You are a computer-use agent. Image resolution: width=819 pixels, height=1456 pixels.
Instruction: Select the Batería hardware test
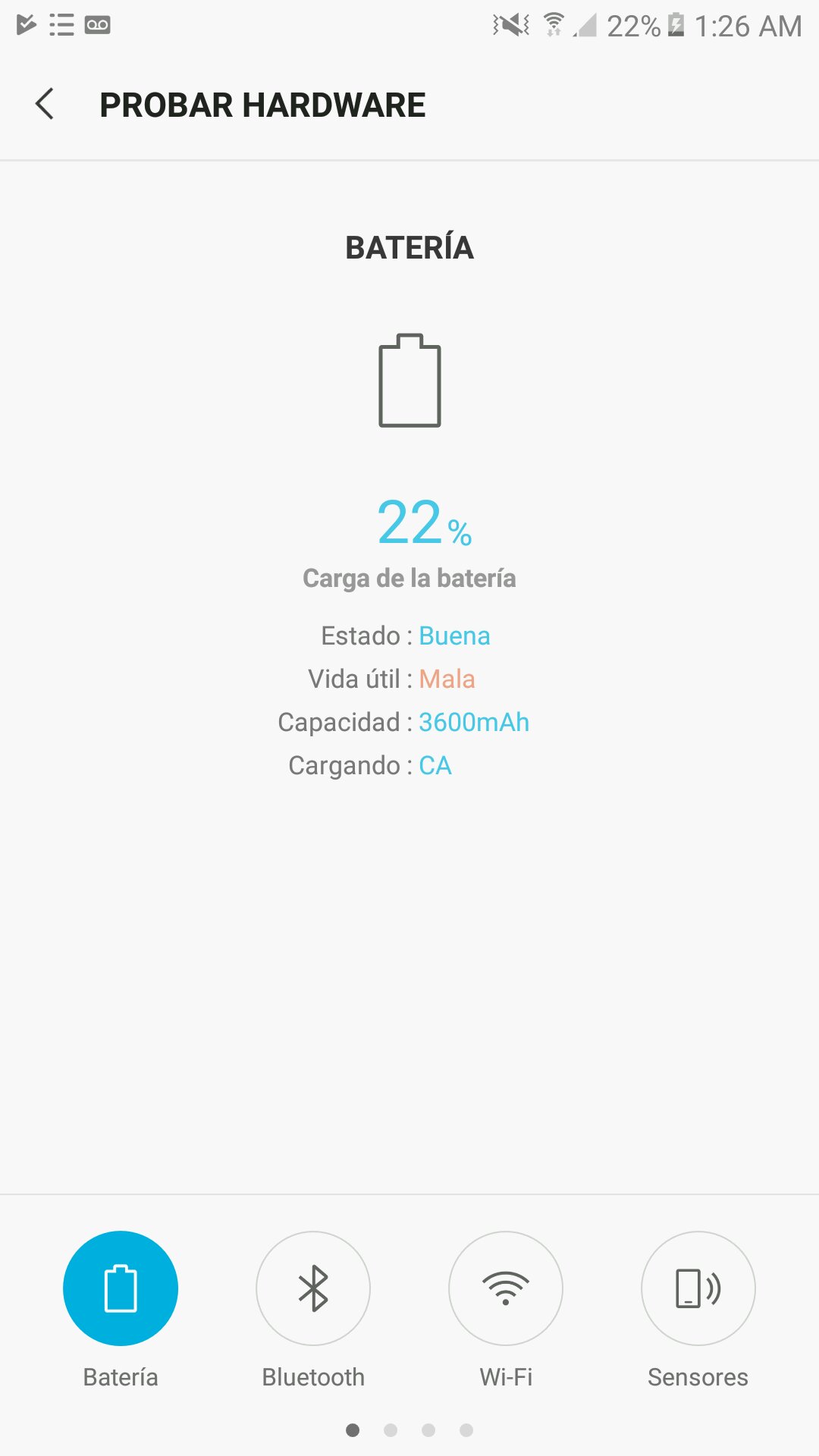tap(121, 1288)
